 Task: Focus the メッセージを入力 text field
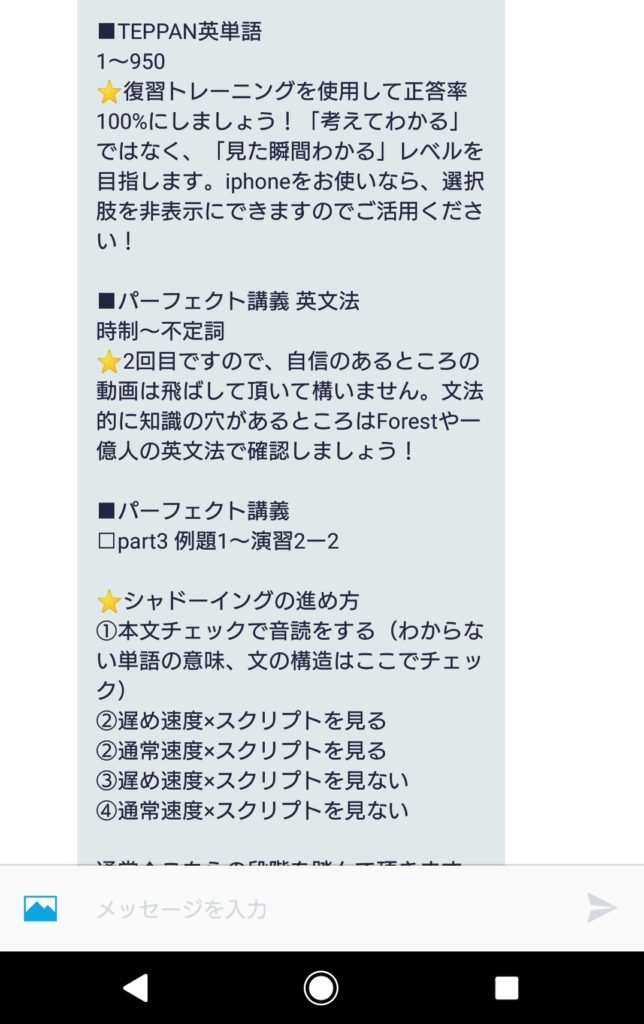320,909
